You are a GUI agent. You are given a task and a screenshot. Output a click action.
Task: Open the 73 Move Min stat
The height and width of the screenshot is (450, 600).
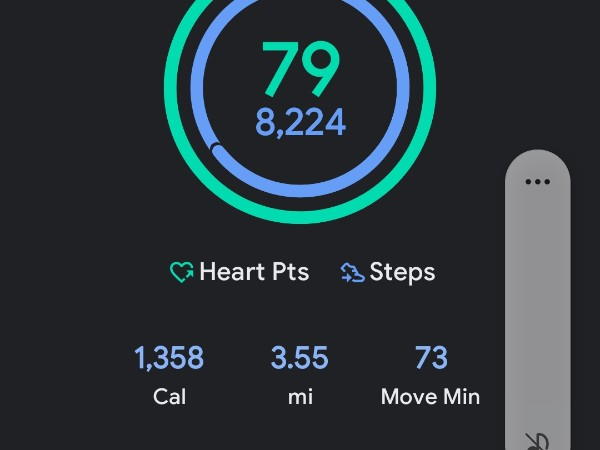click(430, 374)
